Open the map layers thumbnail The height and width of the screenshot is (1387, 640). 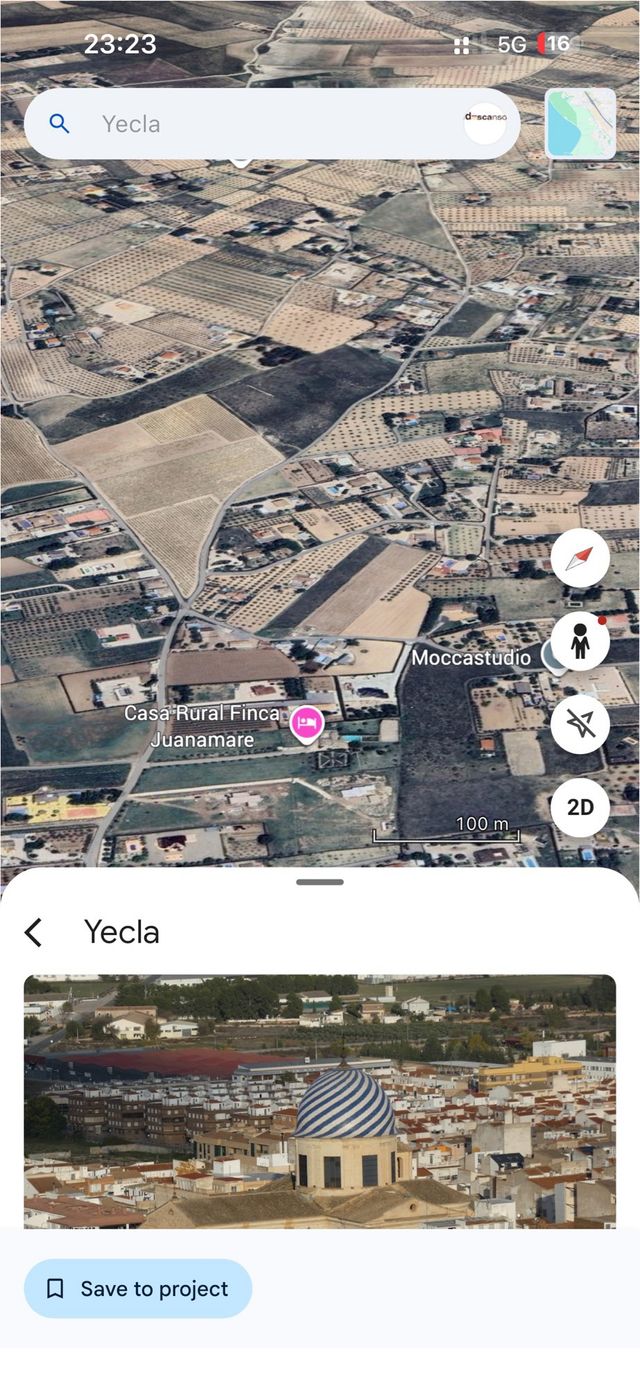(580, 123)
